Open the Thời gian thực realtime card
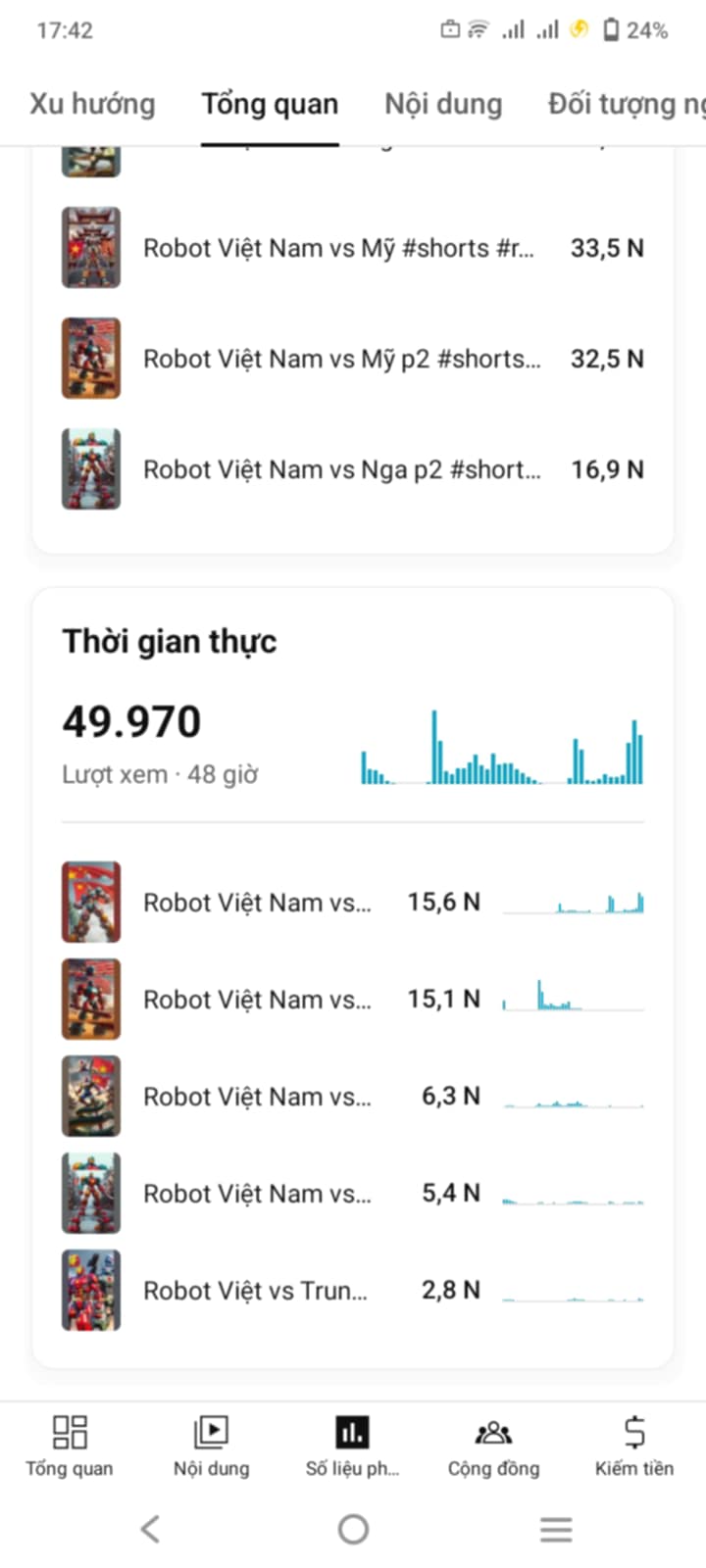This screenshot has height=1568, width=706. pyautogui.click(x=353, y=977)
